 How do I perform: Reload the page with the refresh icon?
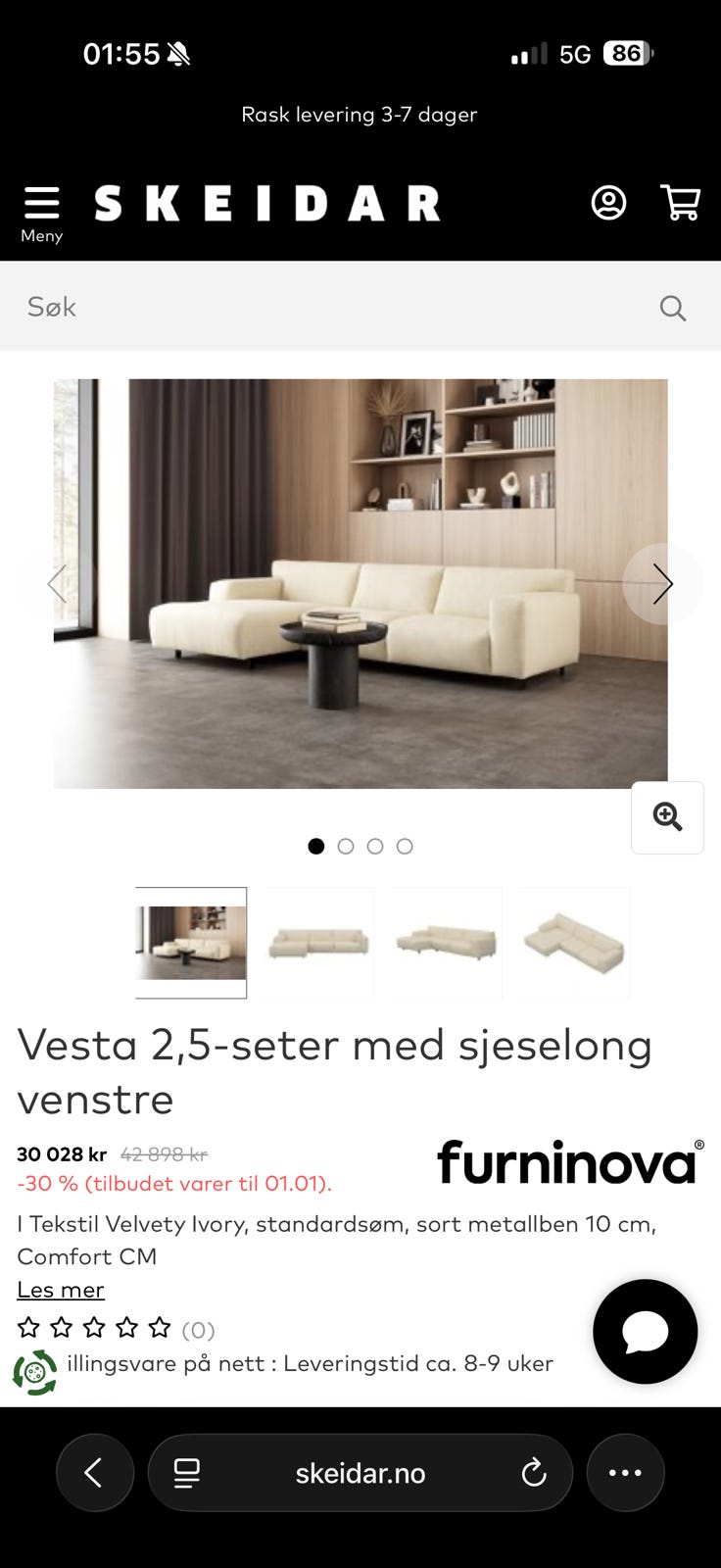point(533,1472)
